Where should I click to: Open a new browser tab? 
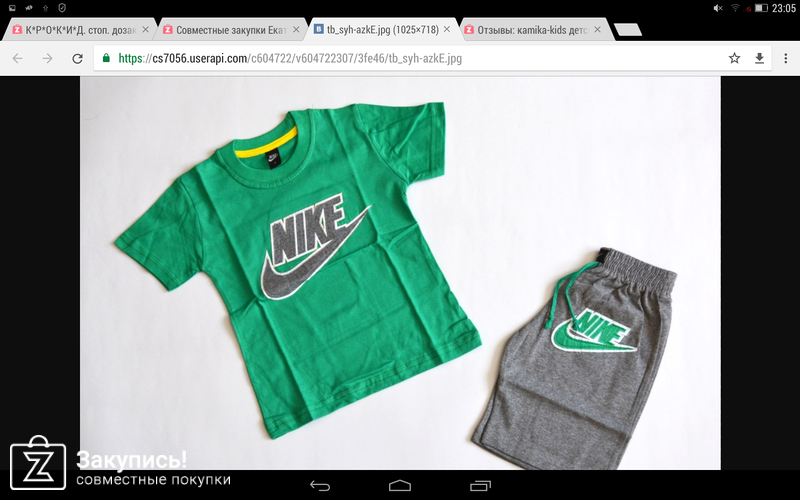(627, 31)
